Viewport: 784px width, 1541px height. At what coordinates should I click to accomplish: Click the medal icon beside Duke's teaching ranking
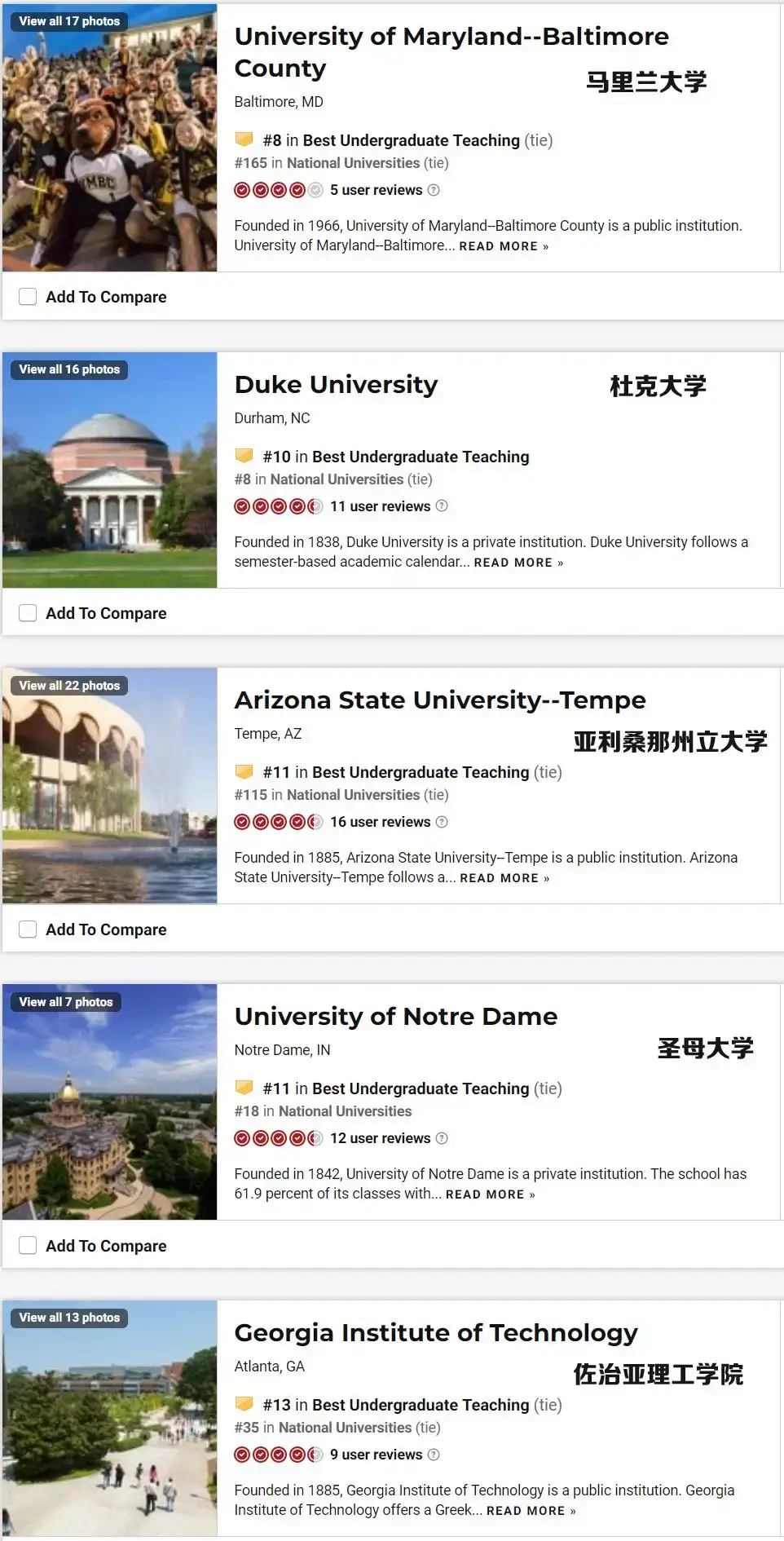pos(245,457)
